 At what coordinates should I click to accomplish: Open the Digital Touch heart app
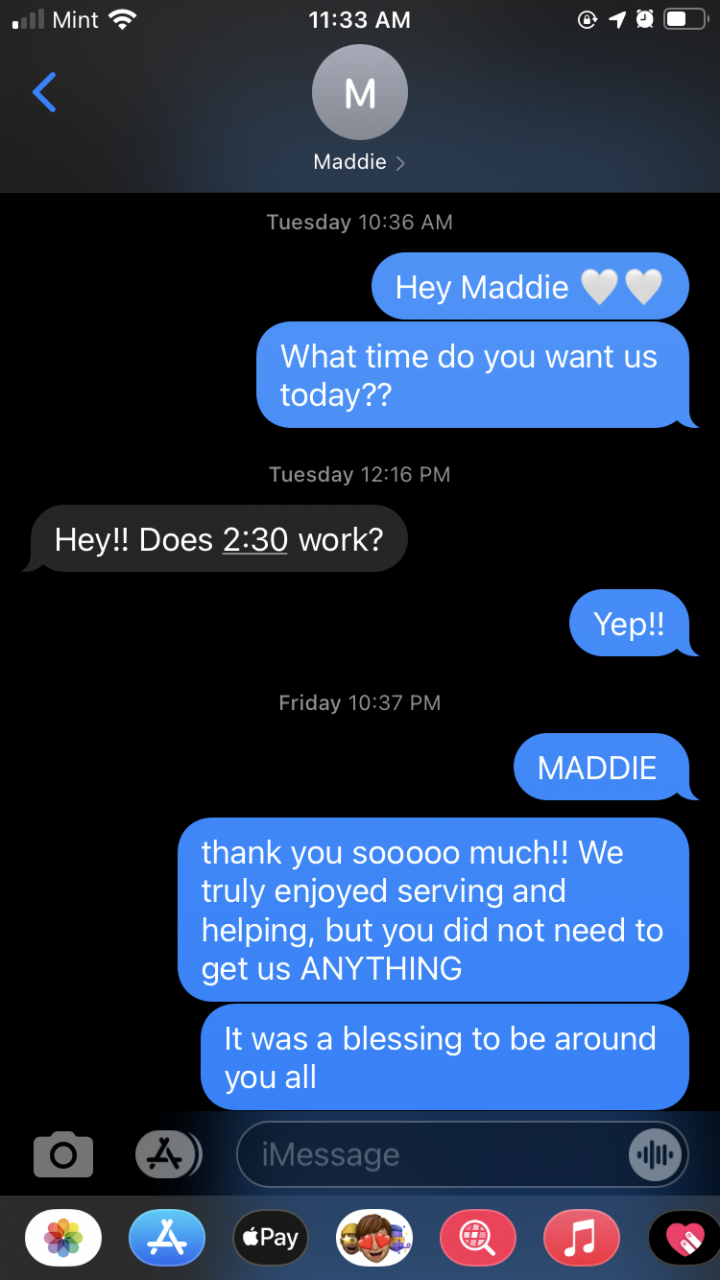pyautogui.click(x=685, y=1238)
